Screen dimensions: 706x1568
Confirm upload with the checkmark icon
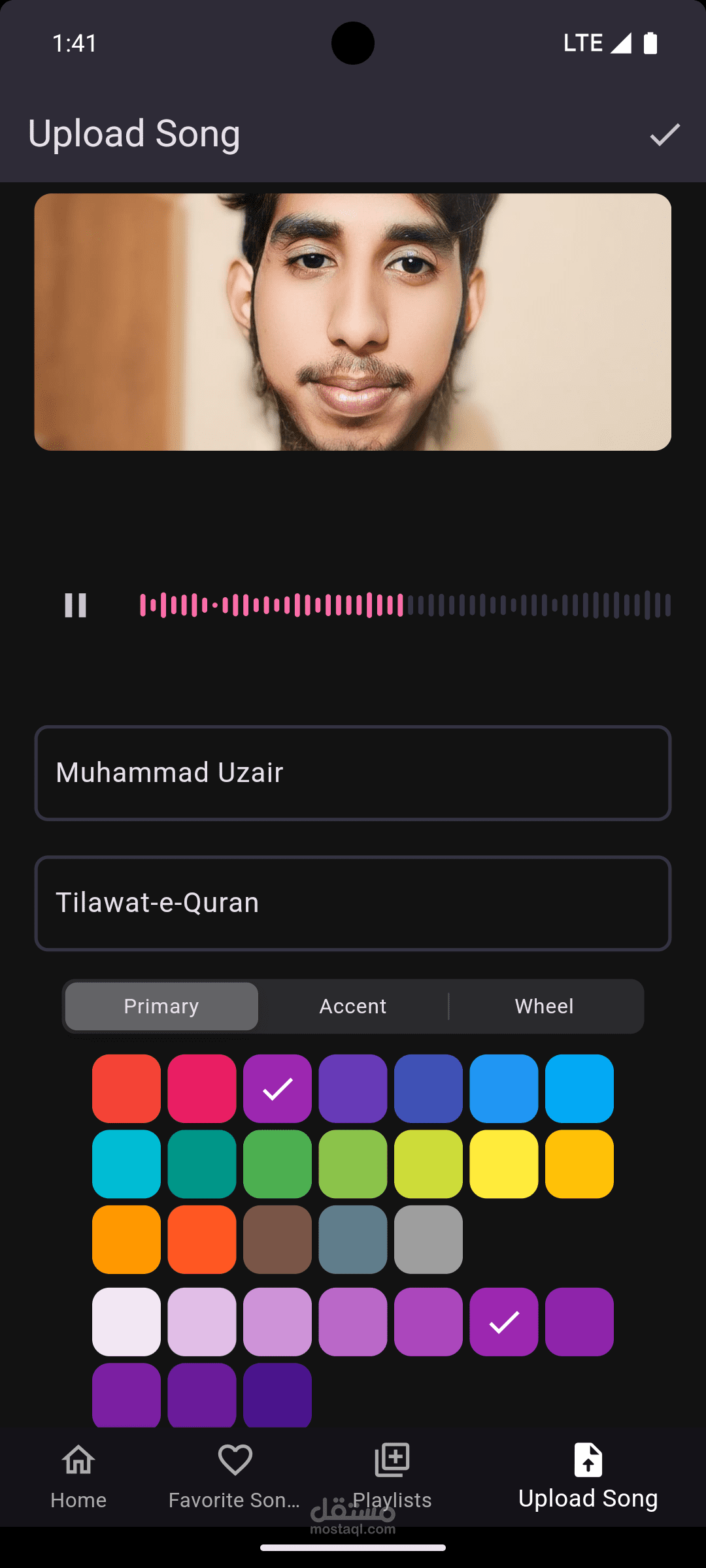tap(665, 135)
